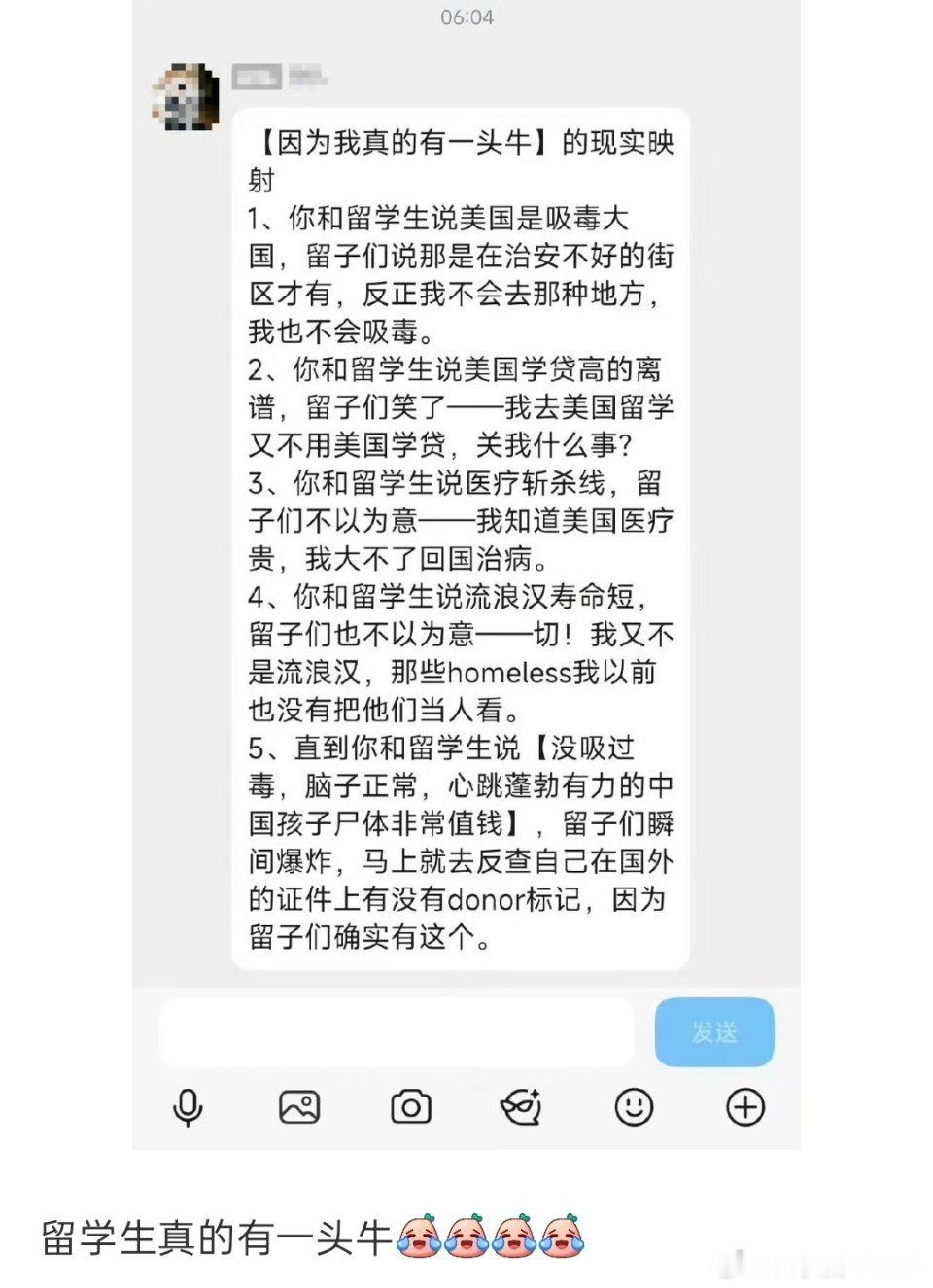933x1288 pixels.
Task: Select the magic sticker face icon
Action: 523,1105
